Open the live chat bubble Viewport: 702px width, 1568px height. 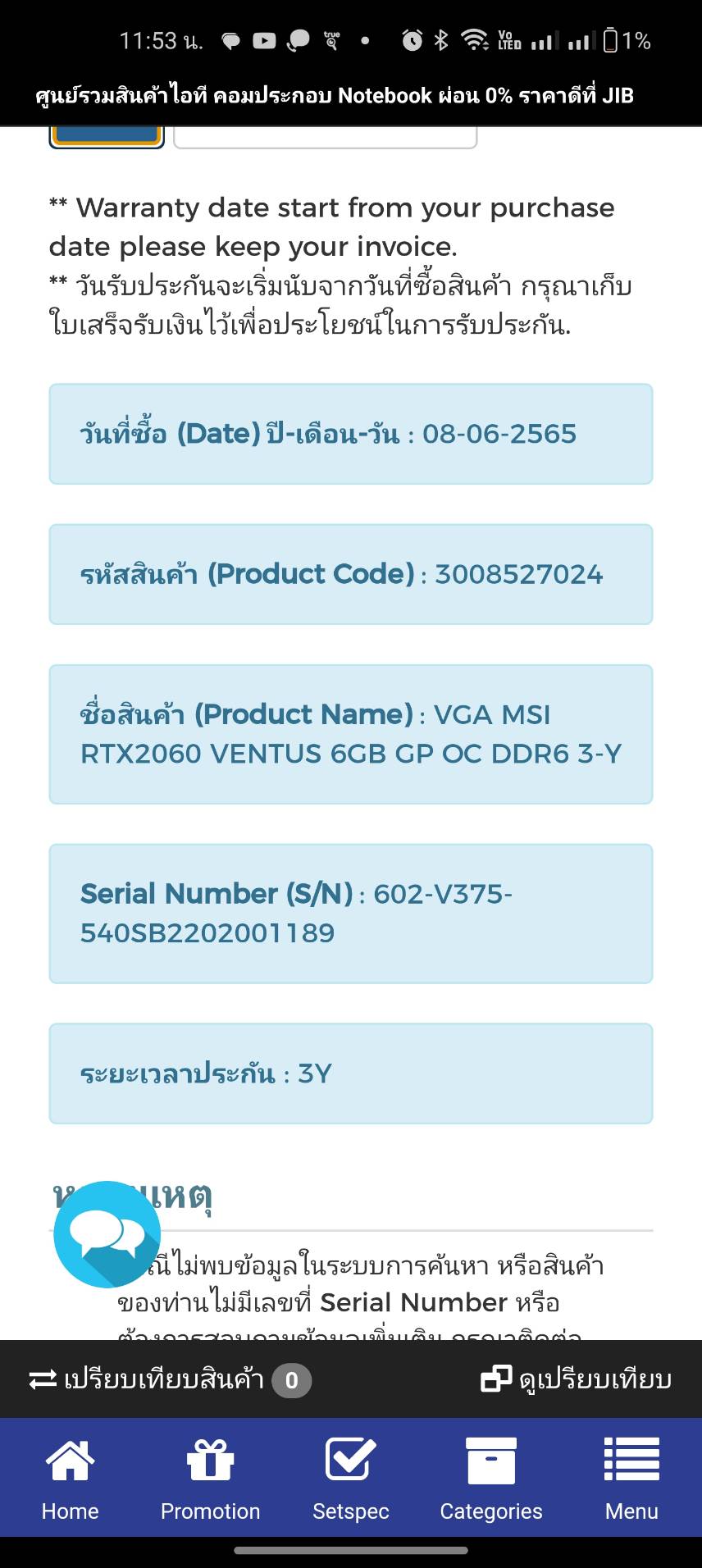107,1234
